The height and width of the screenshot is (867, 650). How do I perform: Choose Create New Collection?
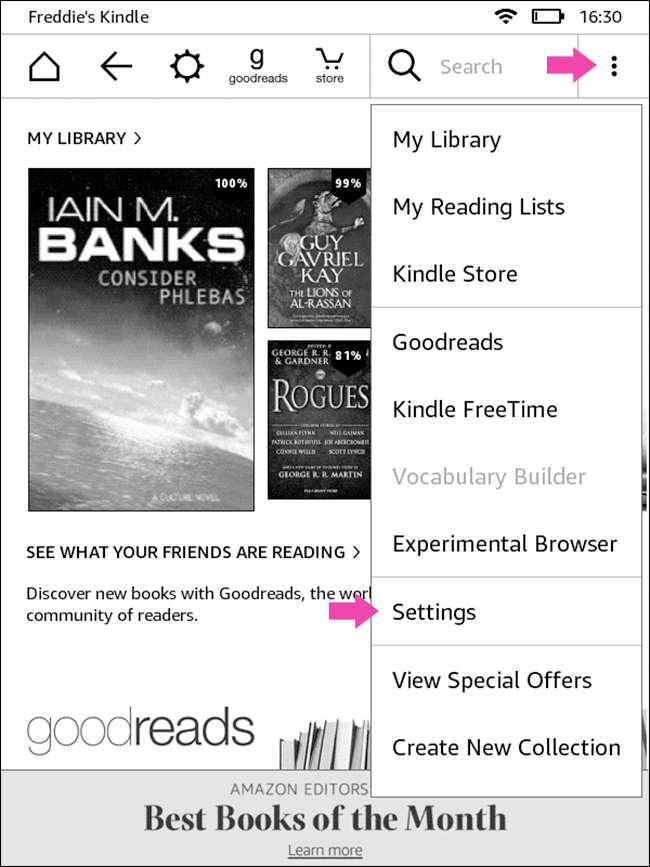click(506, 747)
